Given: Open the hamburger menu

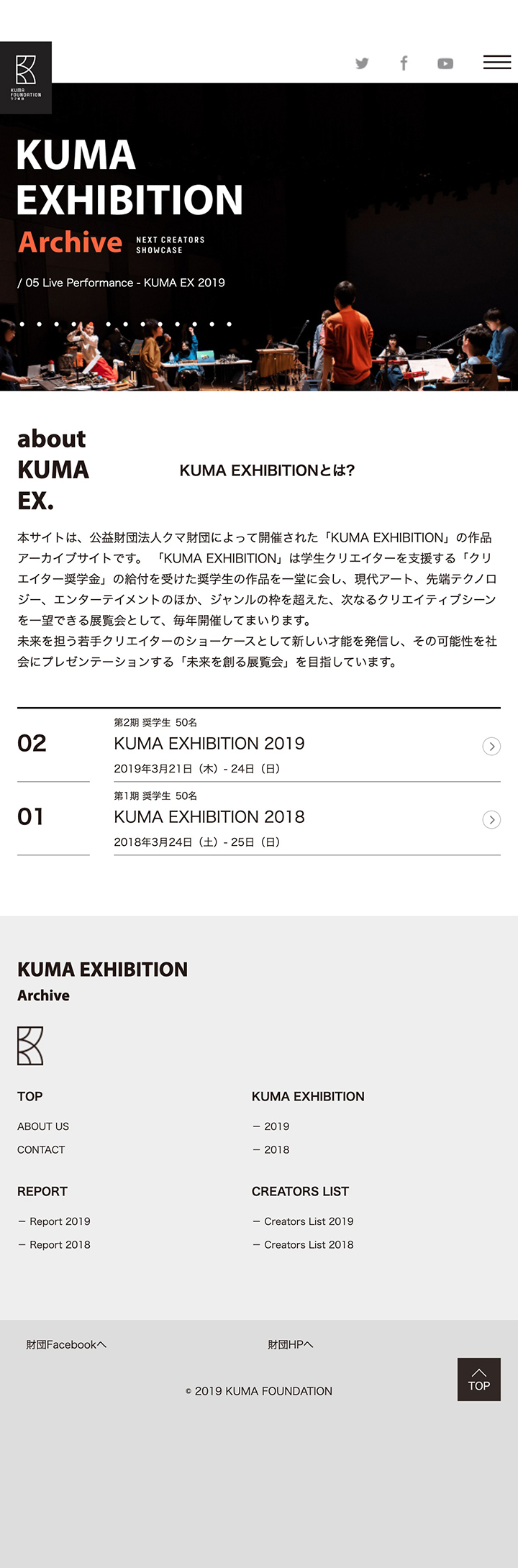Looking at the screenshot, I should pos(496,63).
